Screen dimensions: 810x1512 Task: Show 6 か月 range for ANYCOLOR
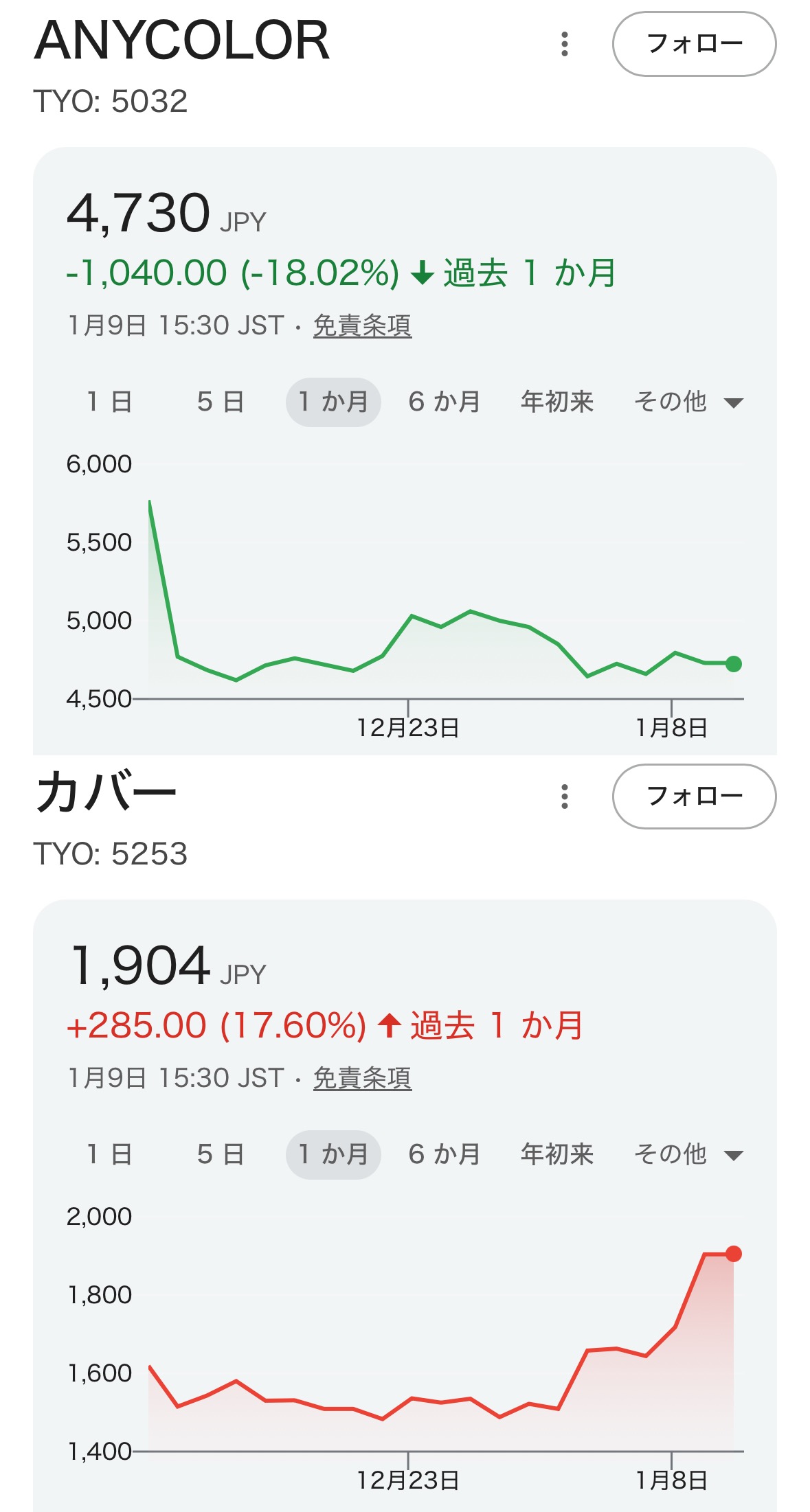[x=444, y=402]
